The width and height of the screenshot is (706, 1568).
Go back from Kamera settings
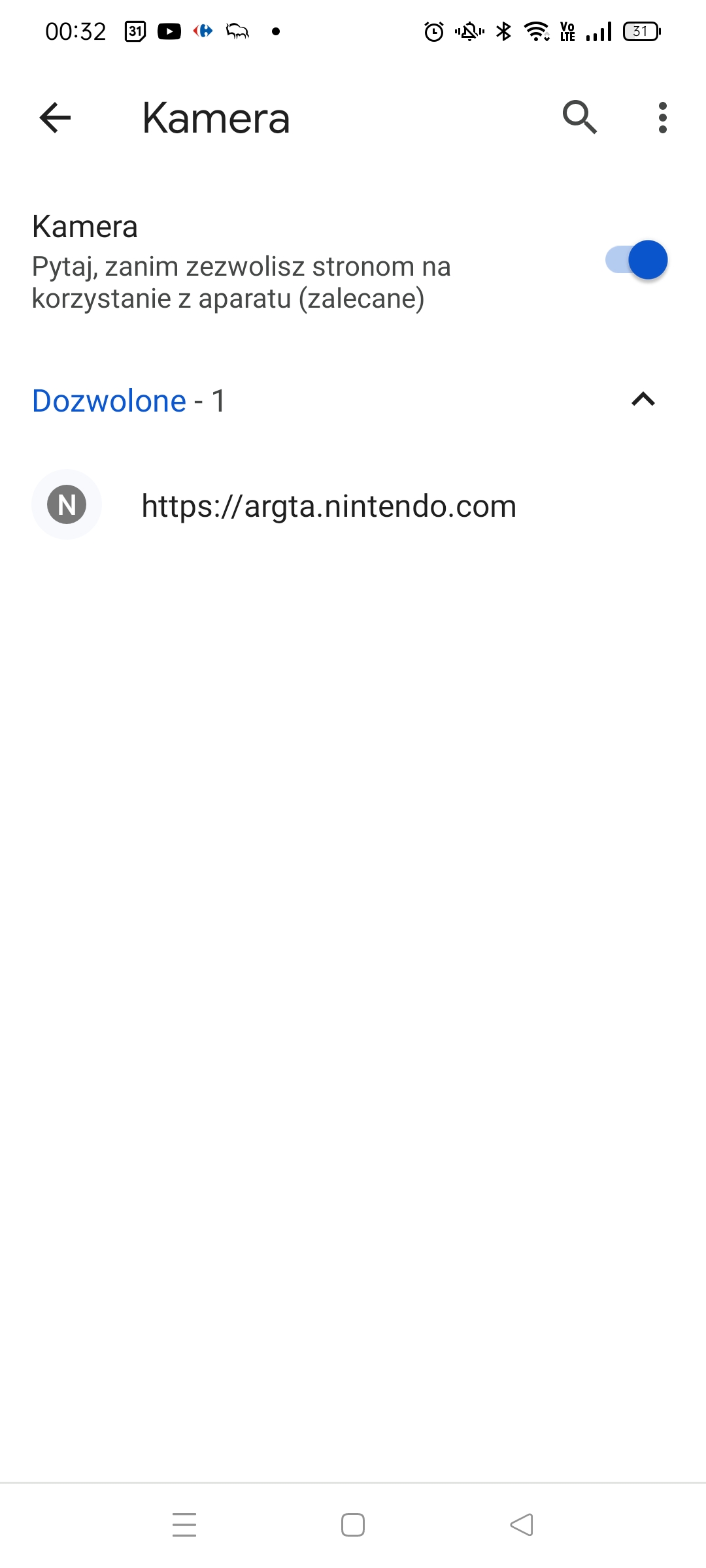coord(55,118)
